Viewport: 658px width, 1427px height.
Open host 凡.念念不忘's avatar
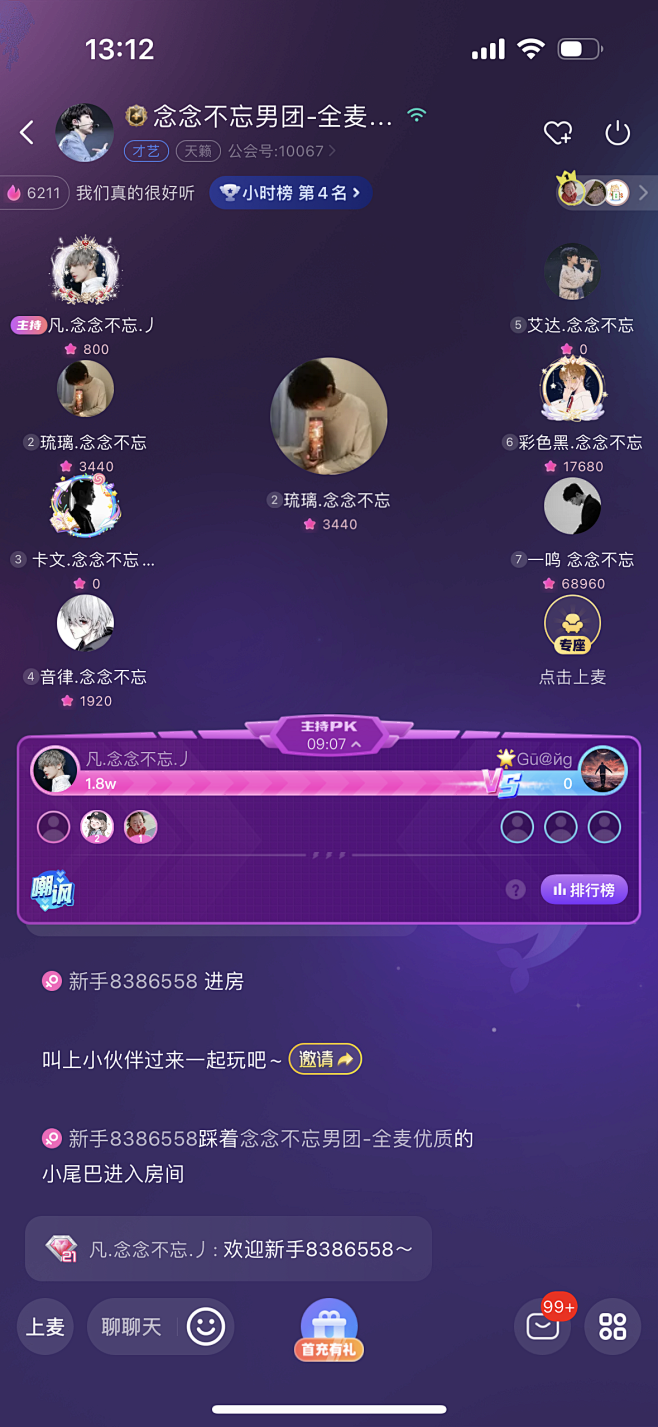(x=85, y=272)
